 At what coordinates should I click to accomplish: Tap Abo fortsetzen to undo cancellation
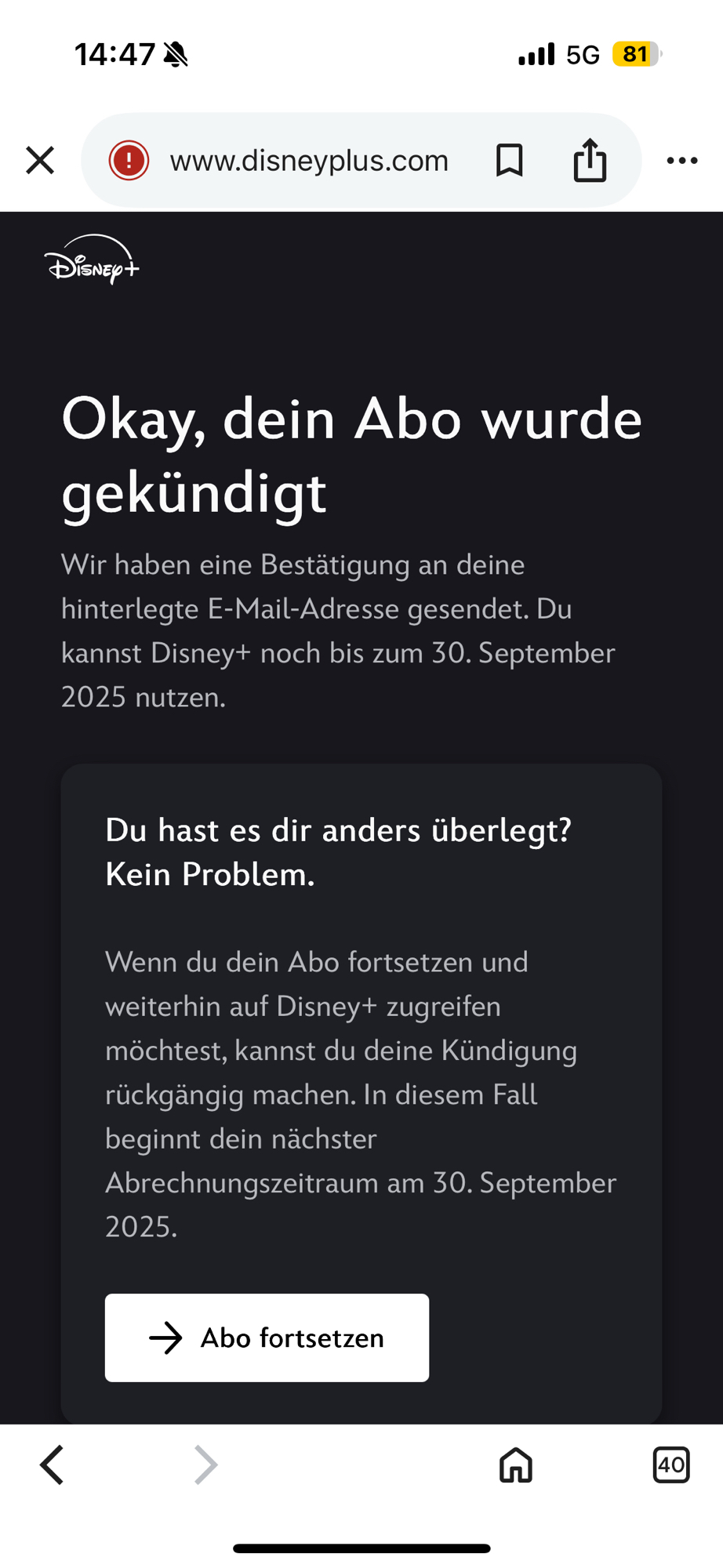coord(267,1338)
